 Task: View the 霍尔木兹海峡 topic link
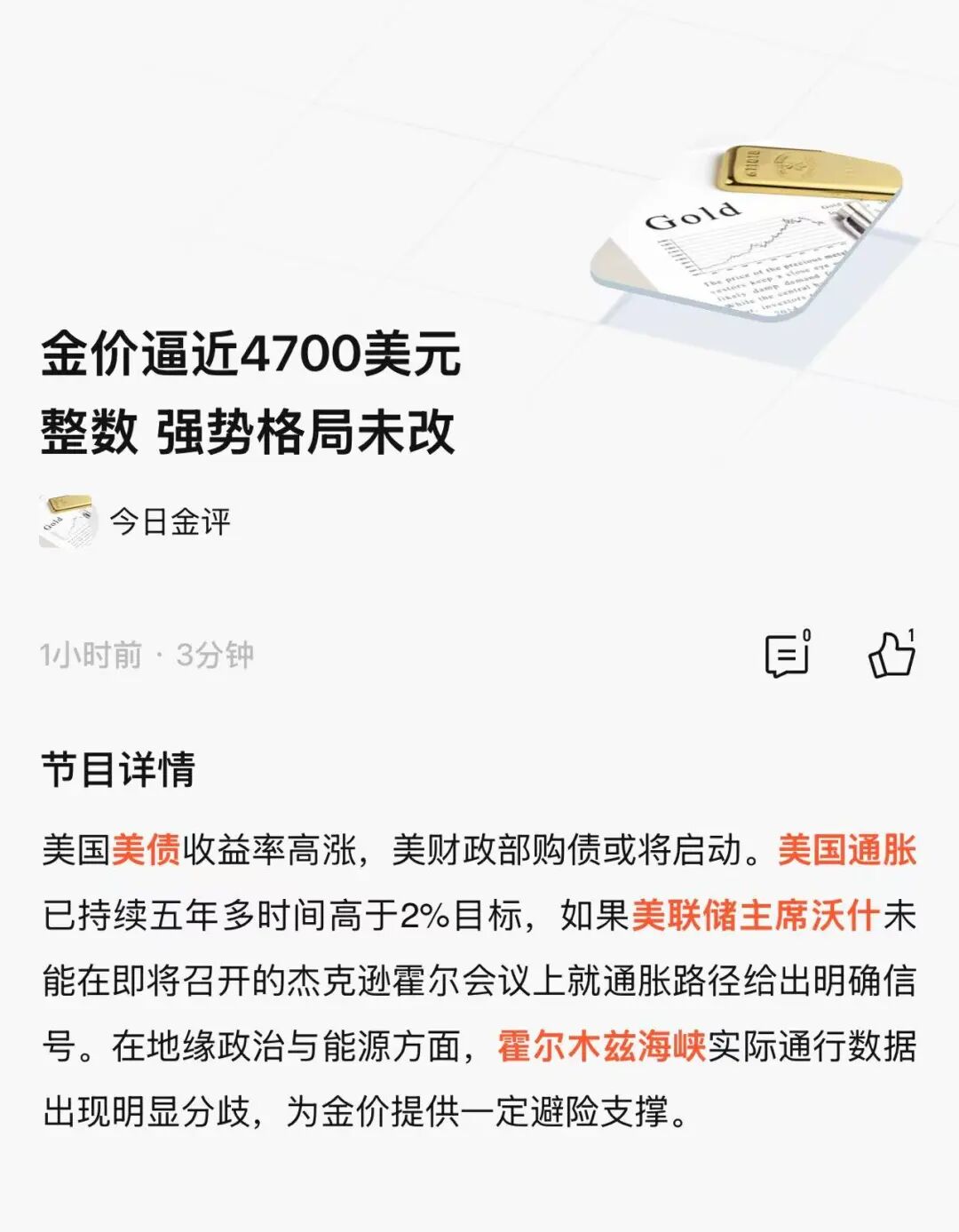tap(601, 1046)
